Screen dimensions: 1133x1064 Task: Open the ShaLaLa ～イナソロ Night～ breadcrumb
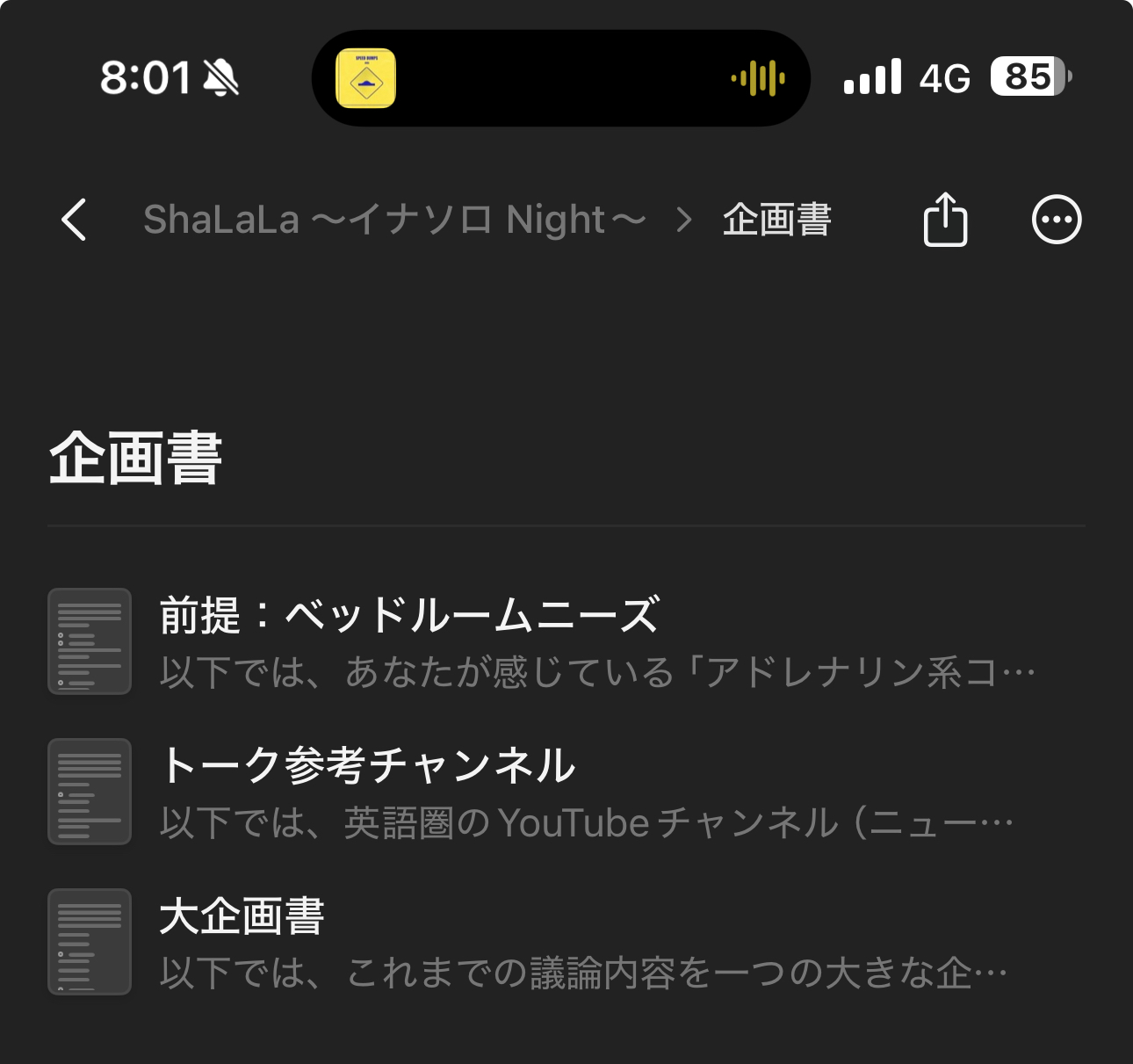(394, 220)
